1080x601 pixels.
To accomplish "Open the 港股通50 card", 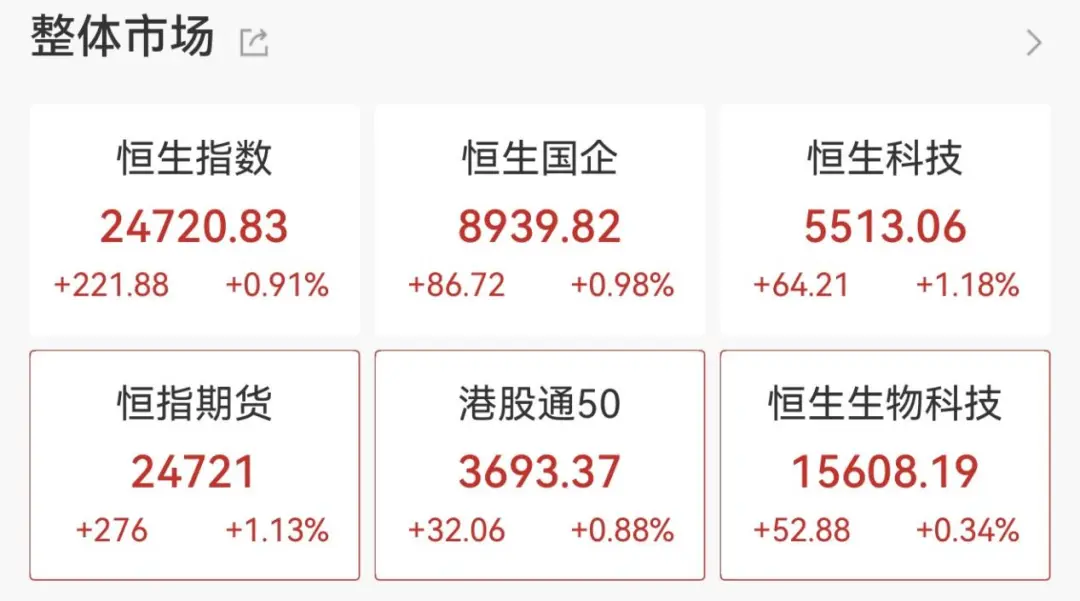I will [539, 465].
